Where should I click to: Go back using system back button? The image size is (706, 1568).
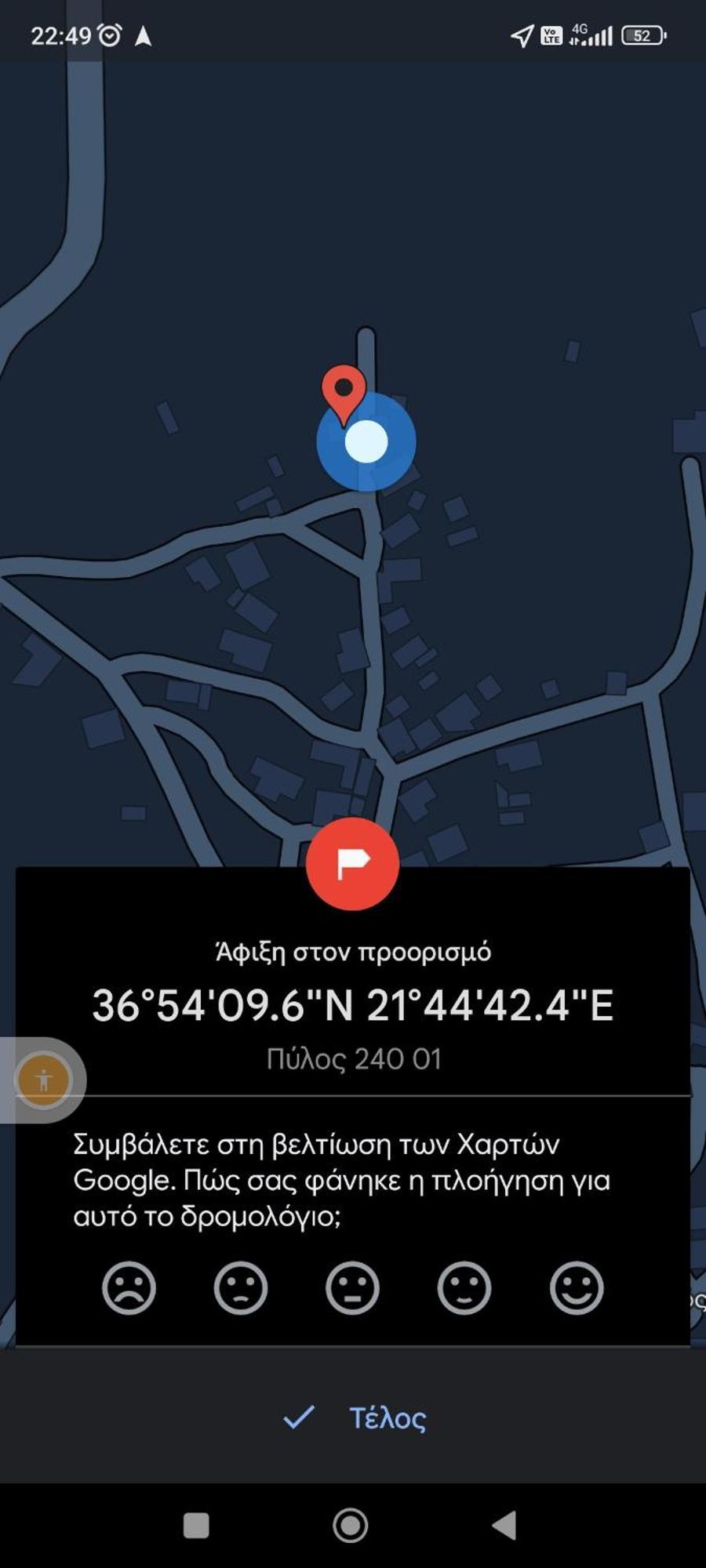[x=504, y=1525]
